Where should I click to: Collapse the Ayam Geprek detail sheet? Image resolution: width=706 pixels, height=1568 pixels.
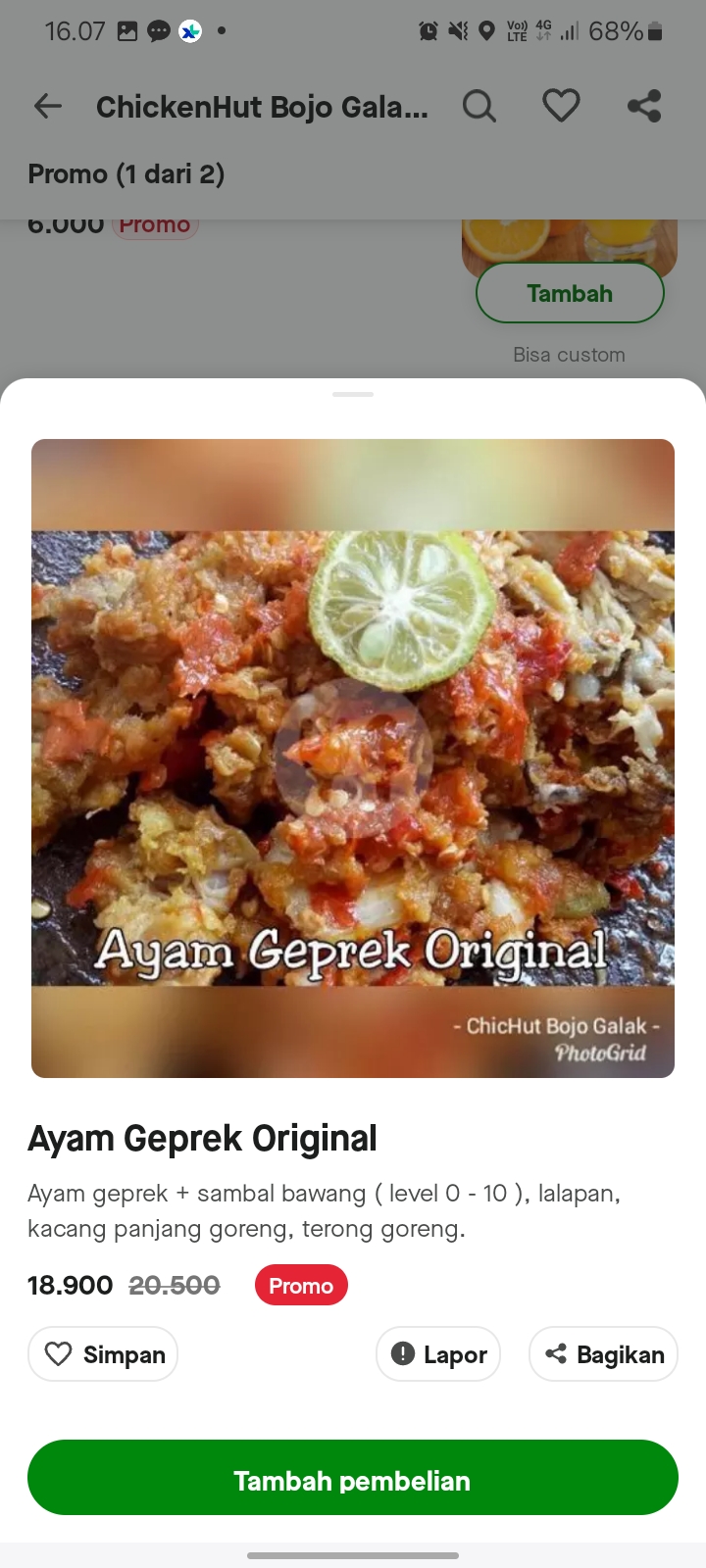click(352, 395)
